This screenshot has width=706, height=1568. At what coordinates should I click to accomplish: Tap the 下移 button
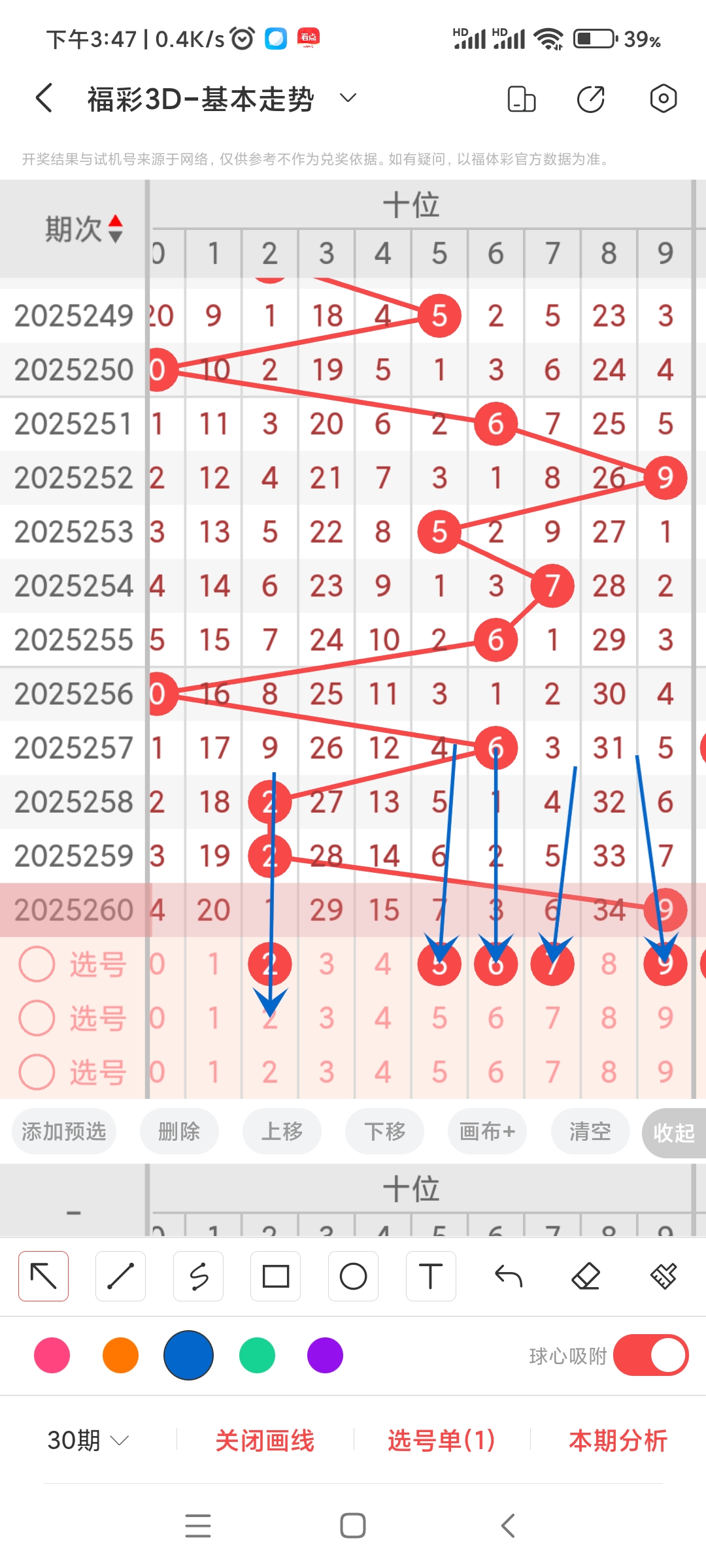[384, 1131]
